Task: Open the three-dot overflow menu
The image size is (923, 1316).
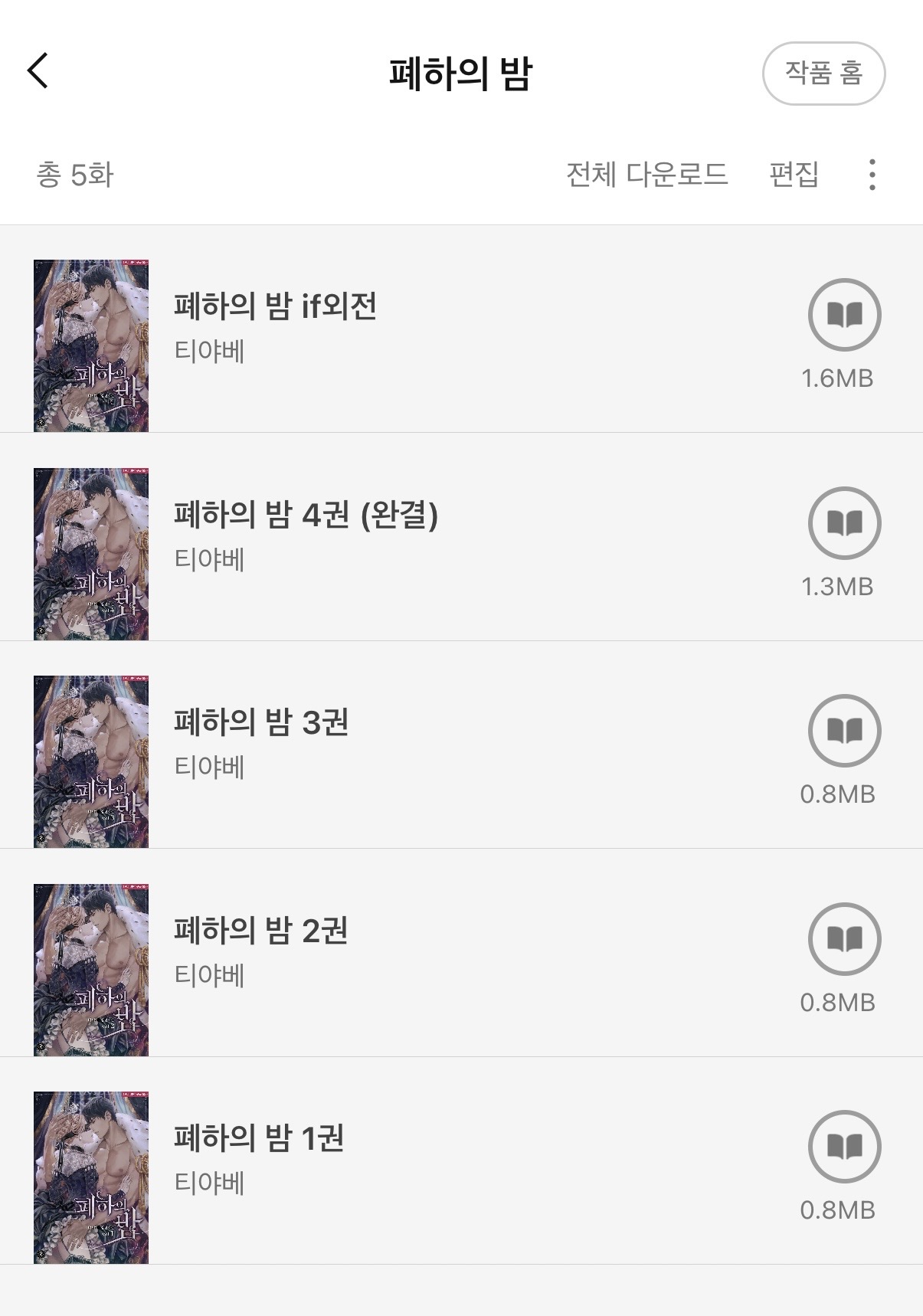Action: pyautogui.click(x=872, y=175)
